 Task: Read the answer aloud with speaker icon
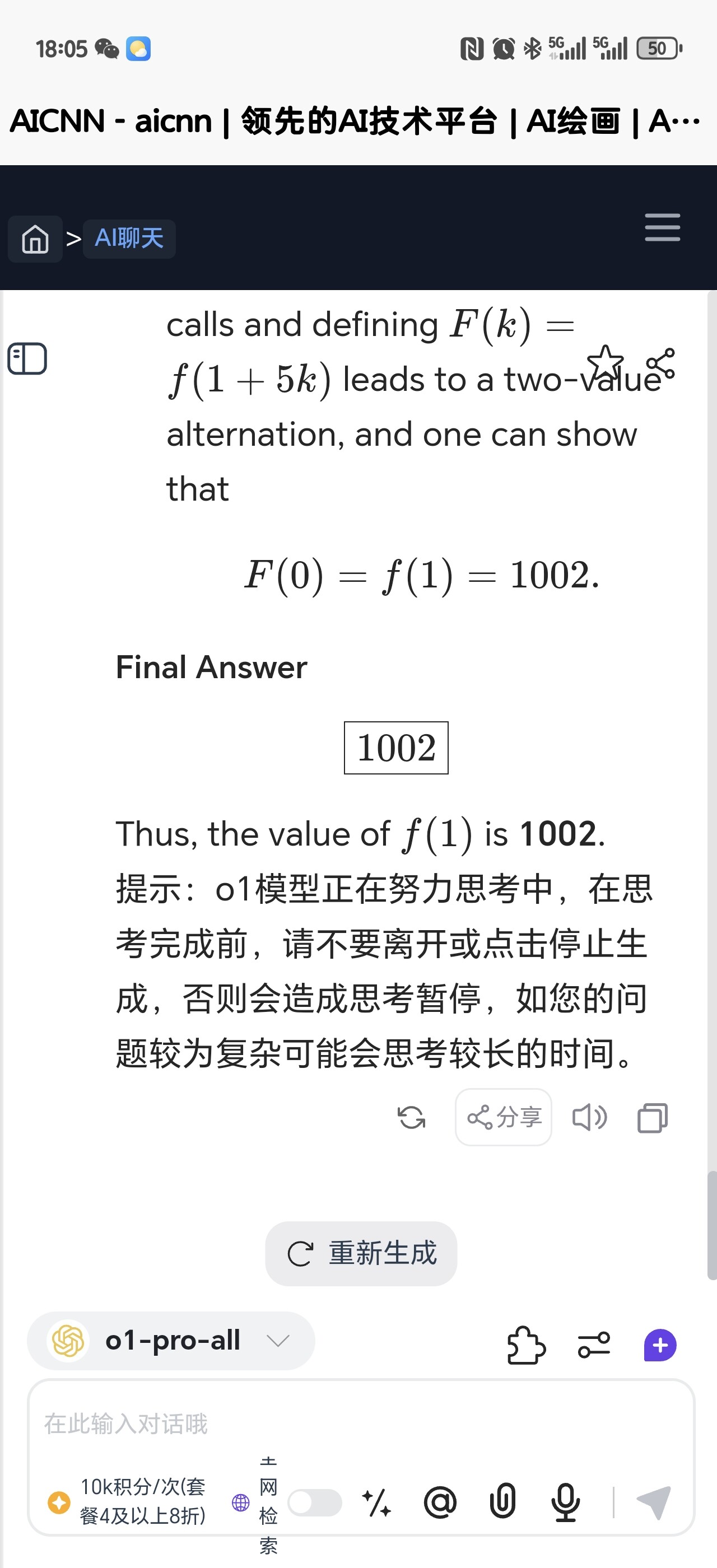click(x=589, y=1118)
